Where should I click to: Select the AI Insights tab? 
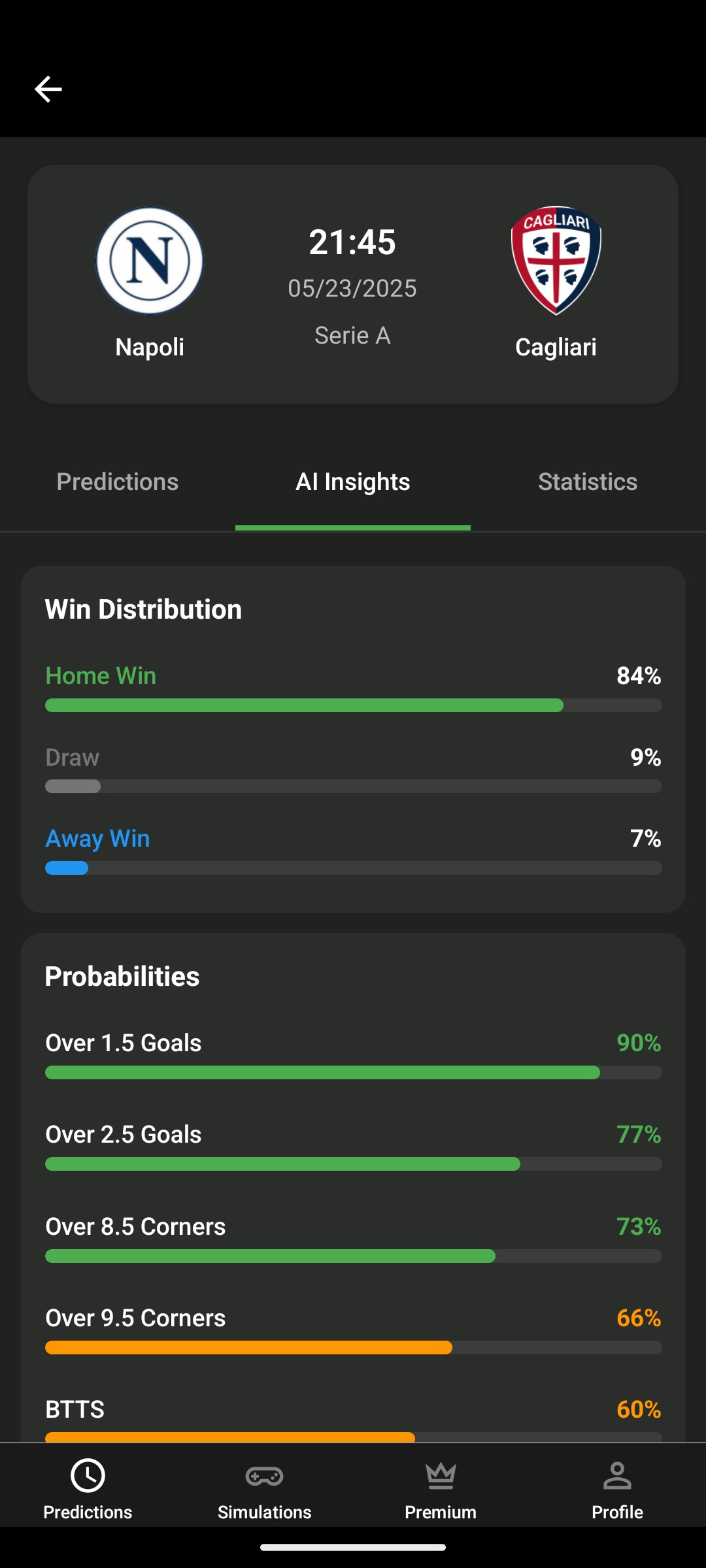352,482
